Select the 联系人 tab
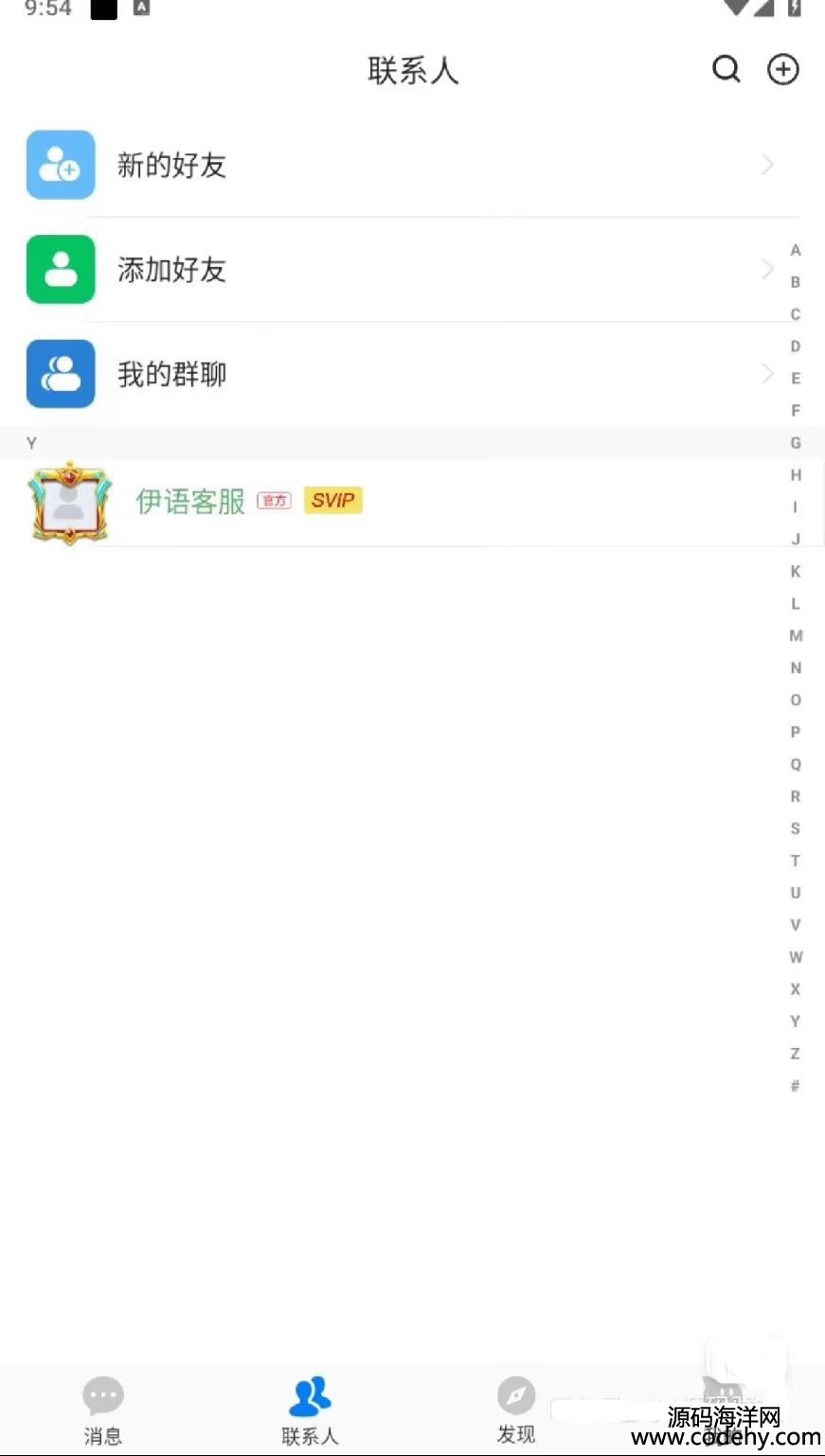825x1456 pixels. pos(310,1411)
